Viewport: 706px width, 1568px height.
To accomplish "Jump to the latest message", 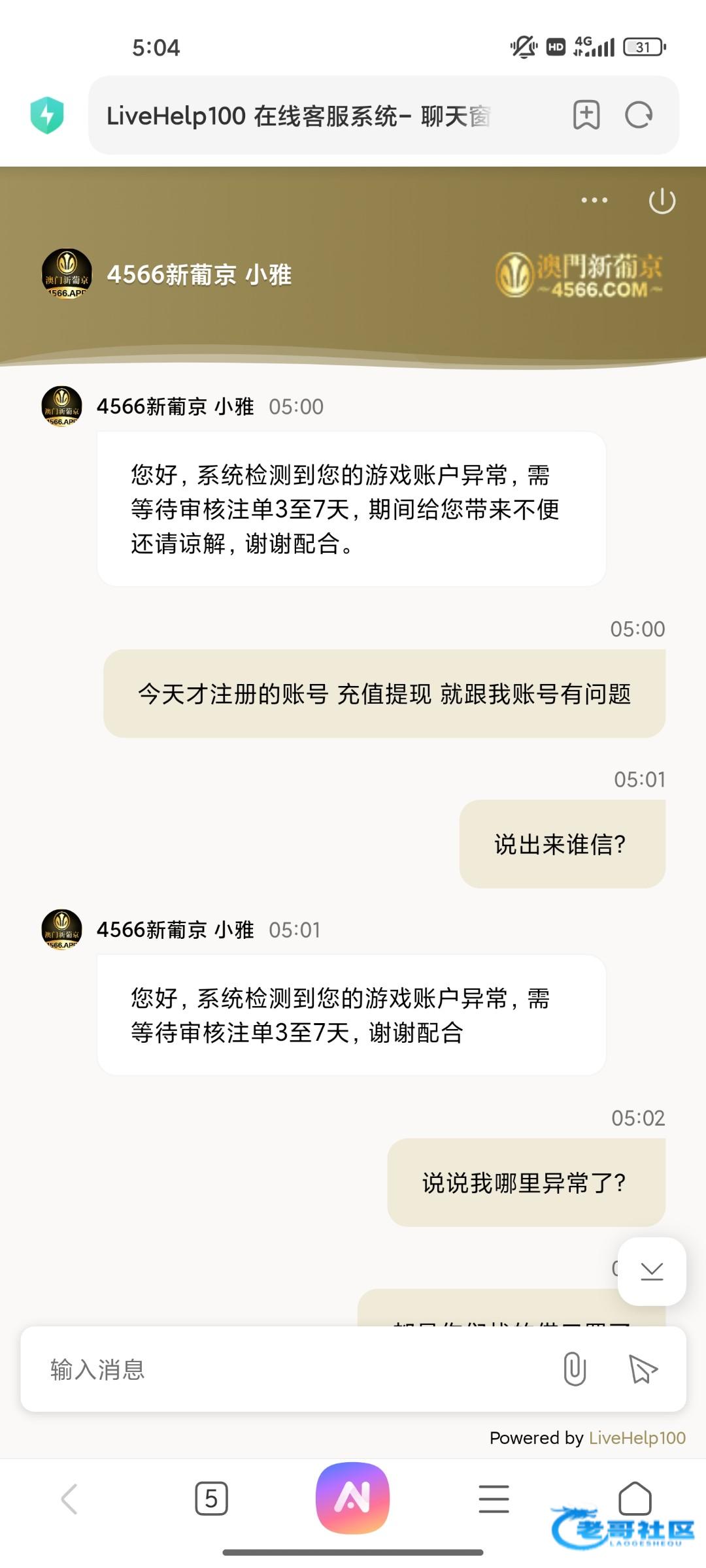I will (652, 1271).
